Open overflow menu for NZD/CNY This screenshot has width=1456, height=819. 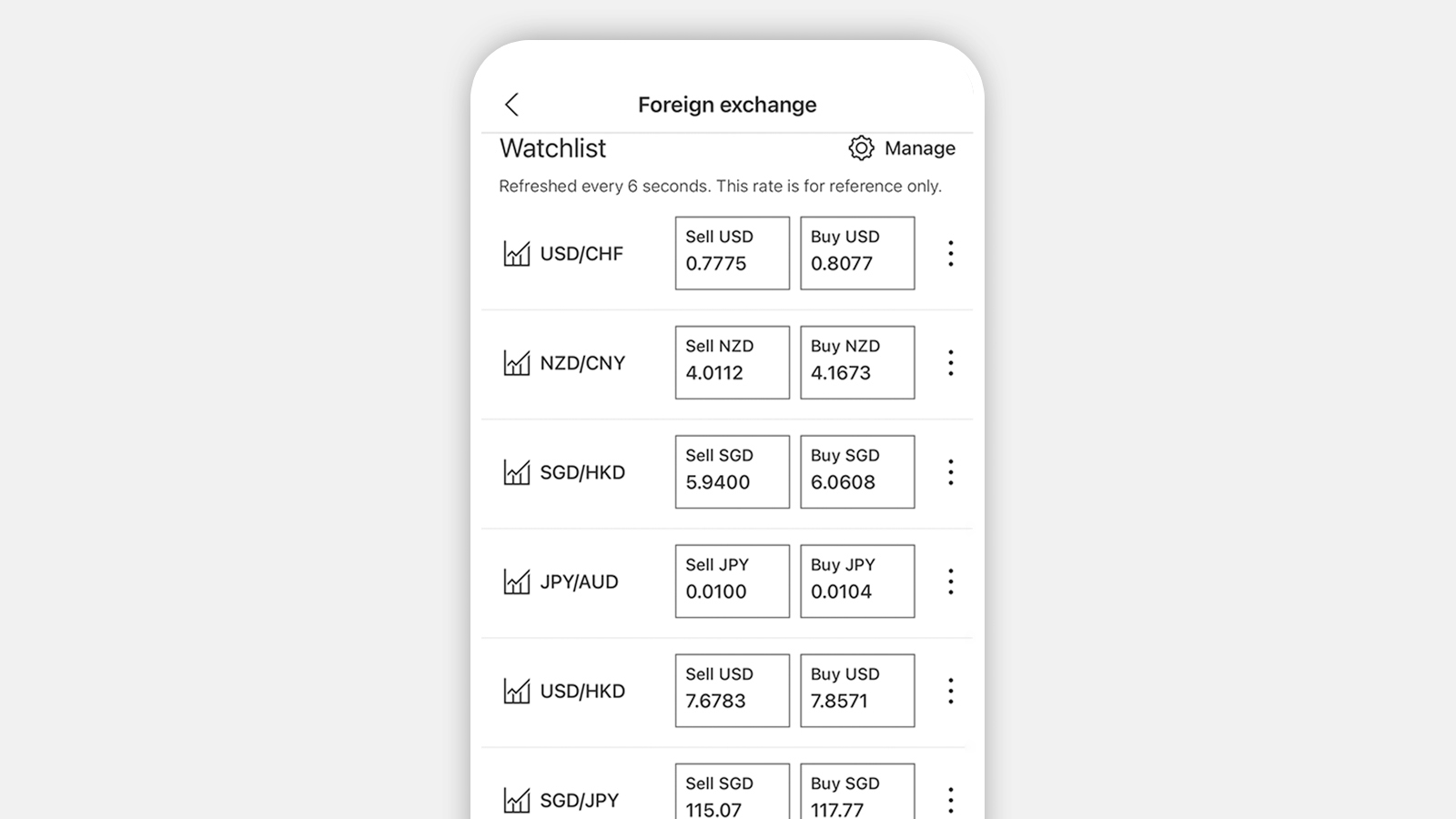pyautogui.click(x=951, y=362)
